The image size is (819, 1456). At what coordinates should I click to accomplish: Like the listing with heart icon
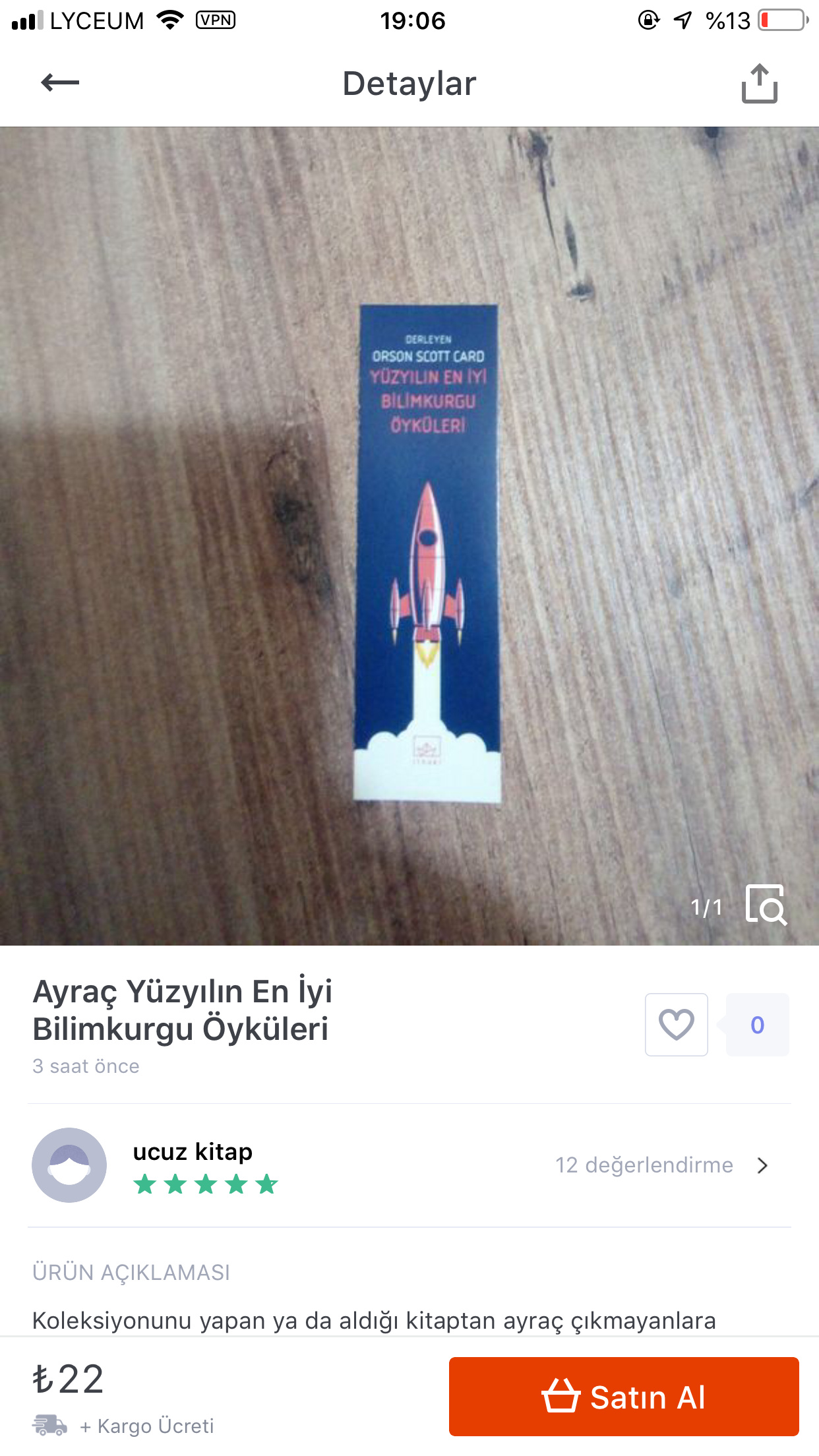[x=677, y=1025]
